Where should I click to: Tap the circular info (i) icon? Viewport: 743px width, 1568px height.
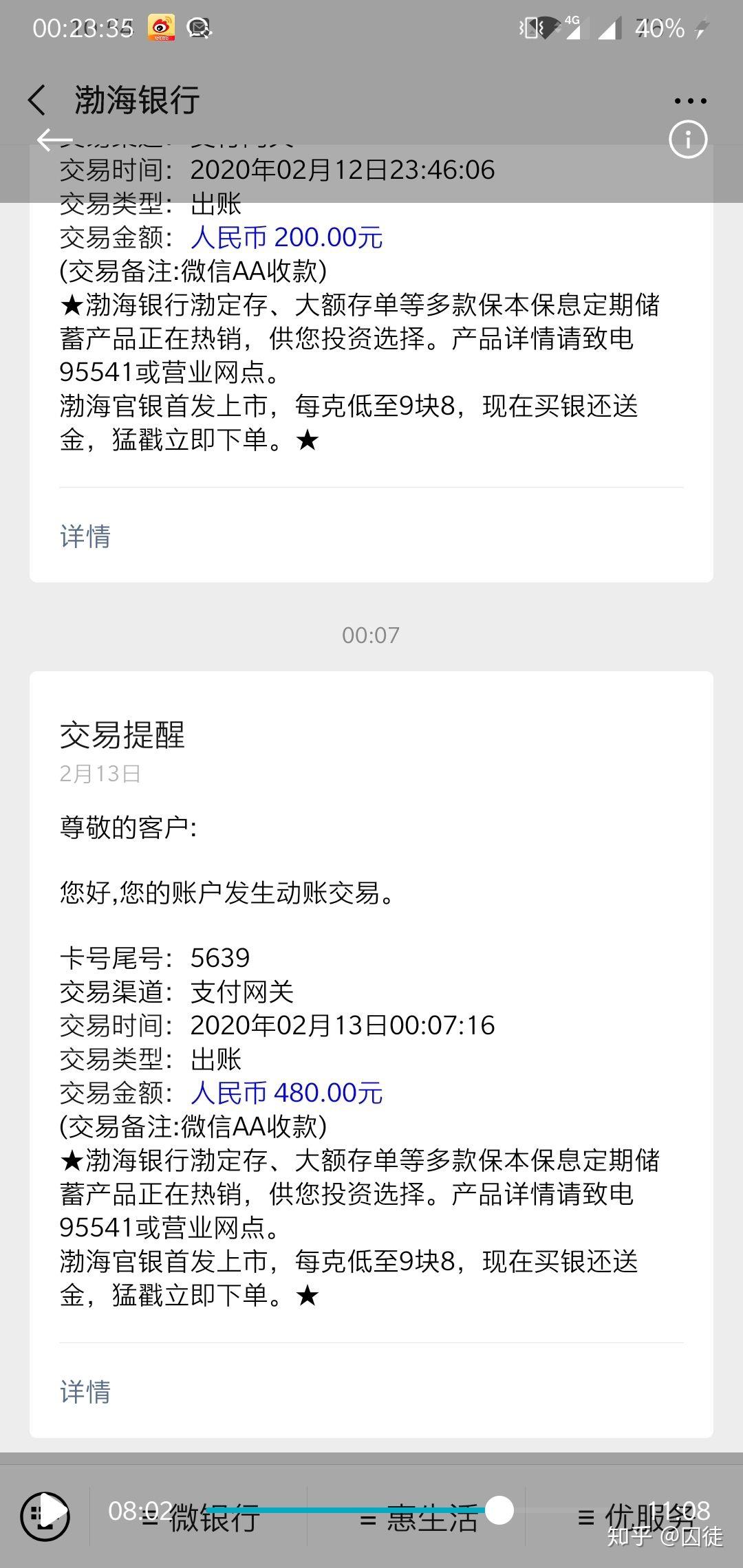687,140
